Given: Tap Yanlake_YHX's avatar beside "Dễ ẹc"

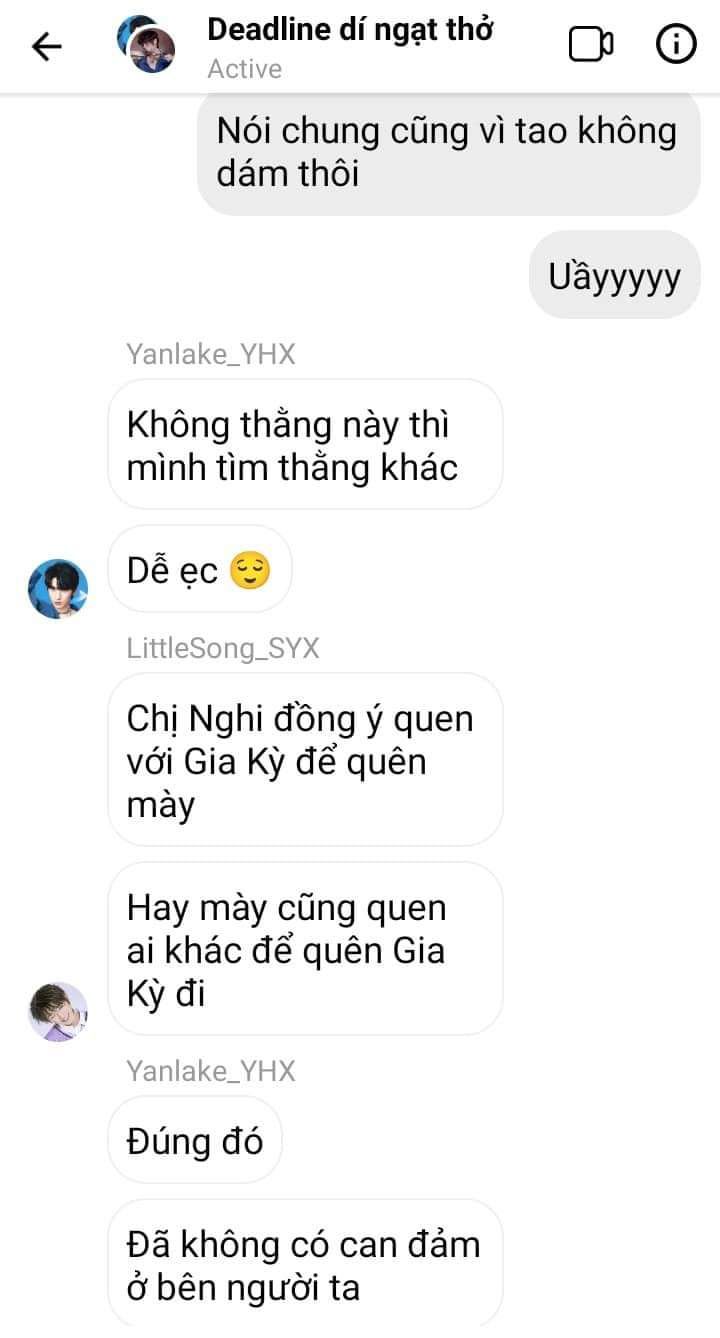Looking at the screenshot, I should [57, 589].
